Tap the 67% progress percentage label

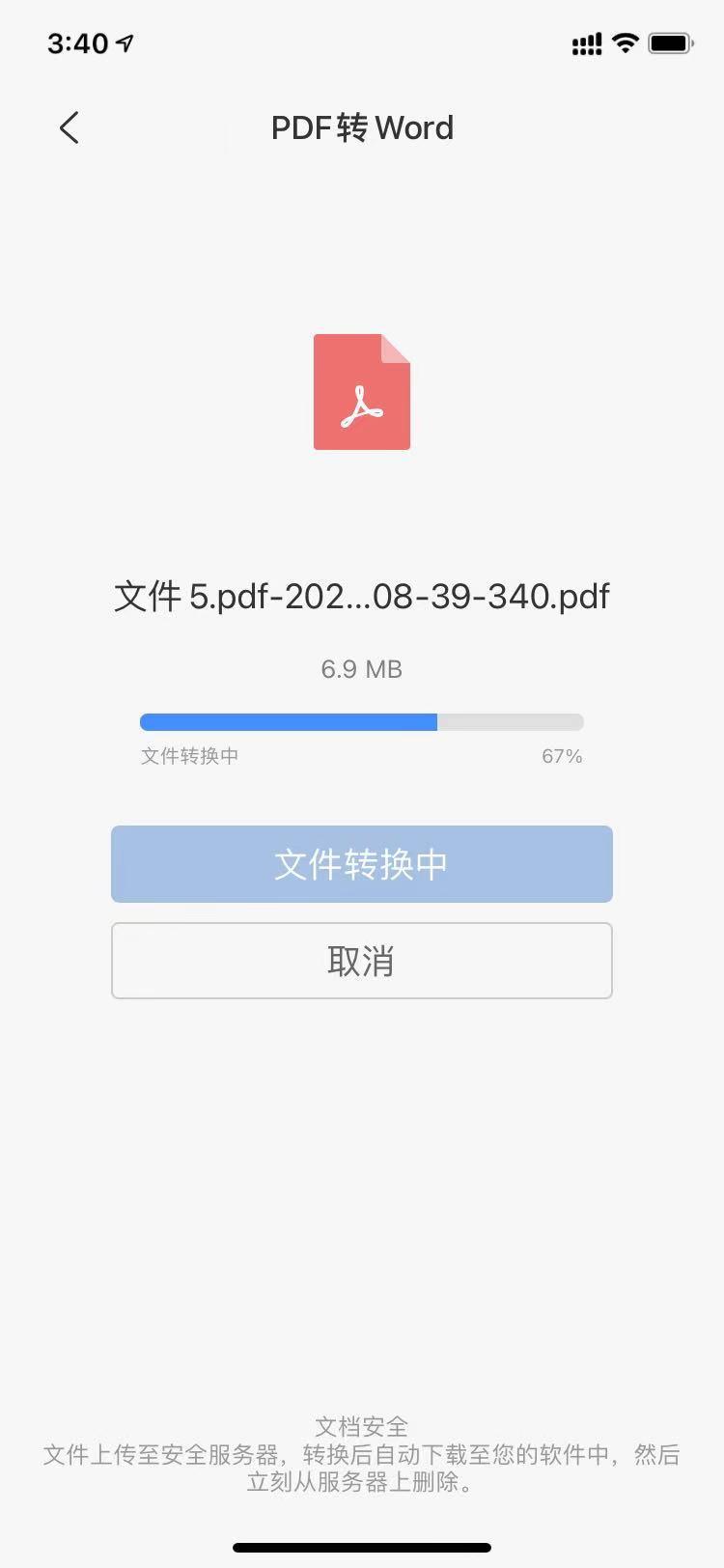click(x=562, y=756)
